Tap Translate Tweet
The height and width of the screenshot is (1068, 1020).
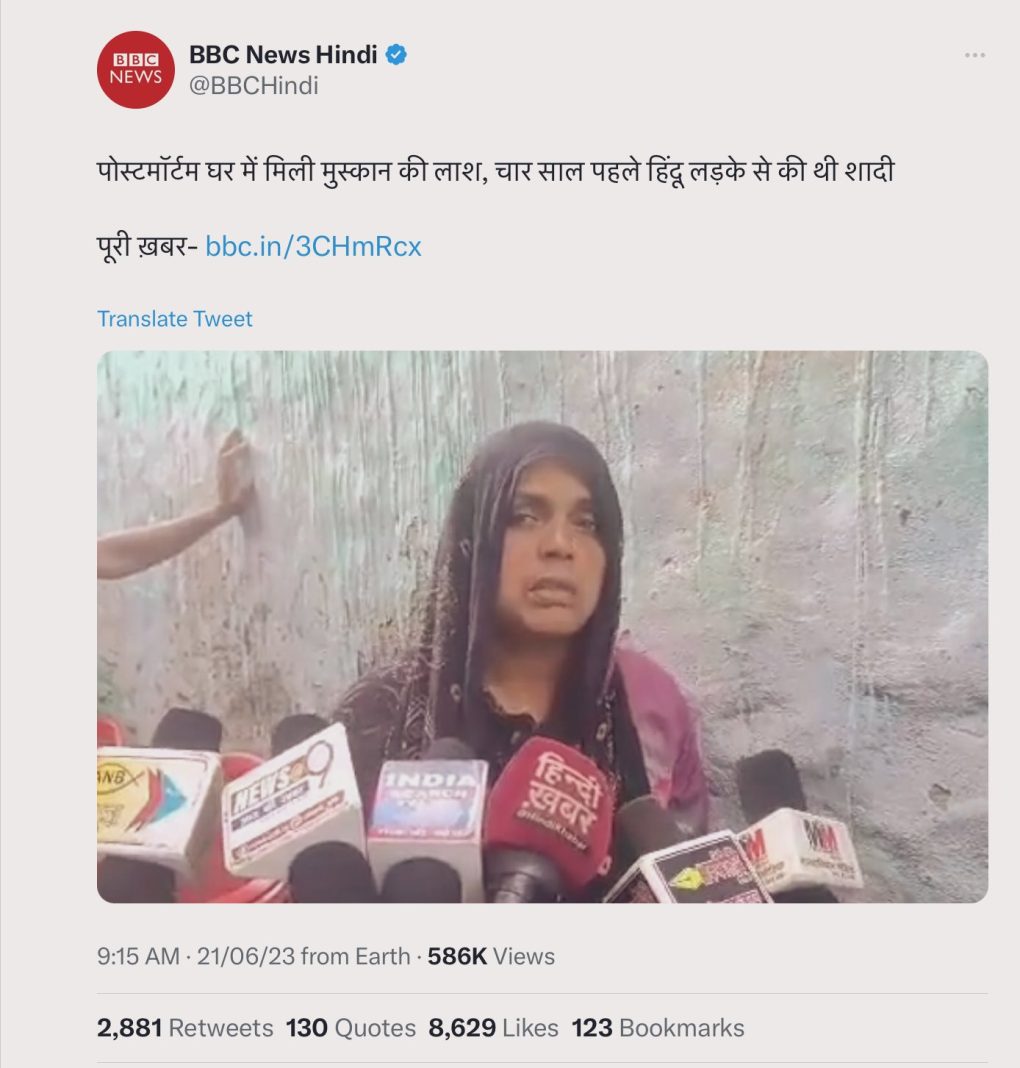pos(174,319)
